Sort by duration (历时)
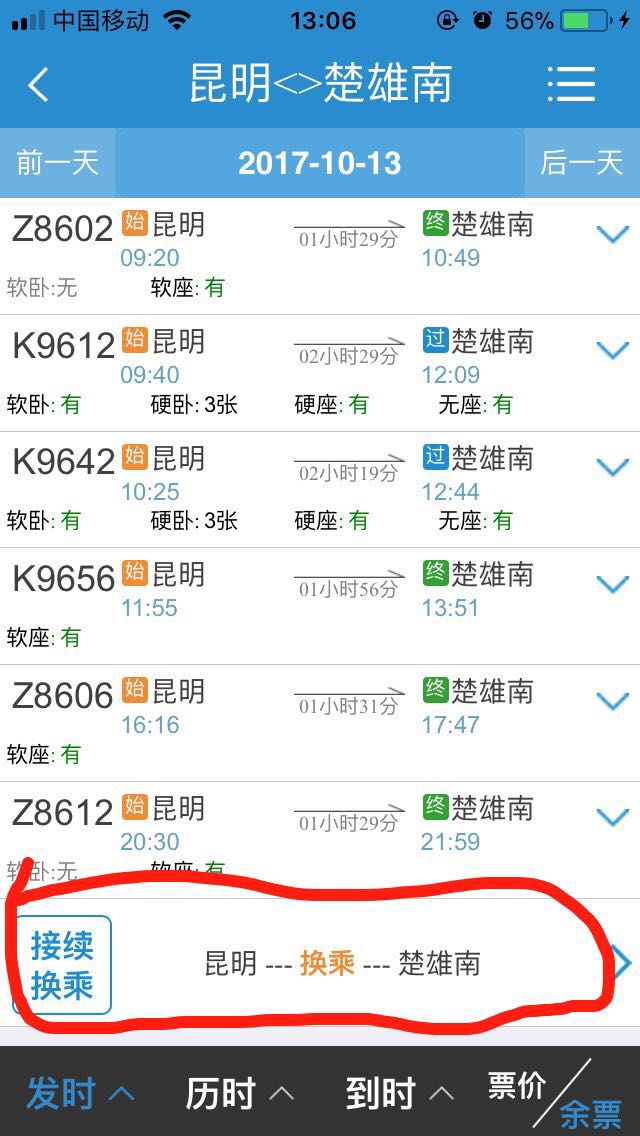This screenshot has width=640, height=1136. (240, 1093)
